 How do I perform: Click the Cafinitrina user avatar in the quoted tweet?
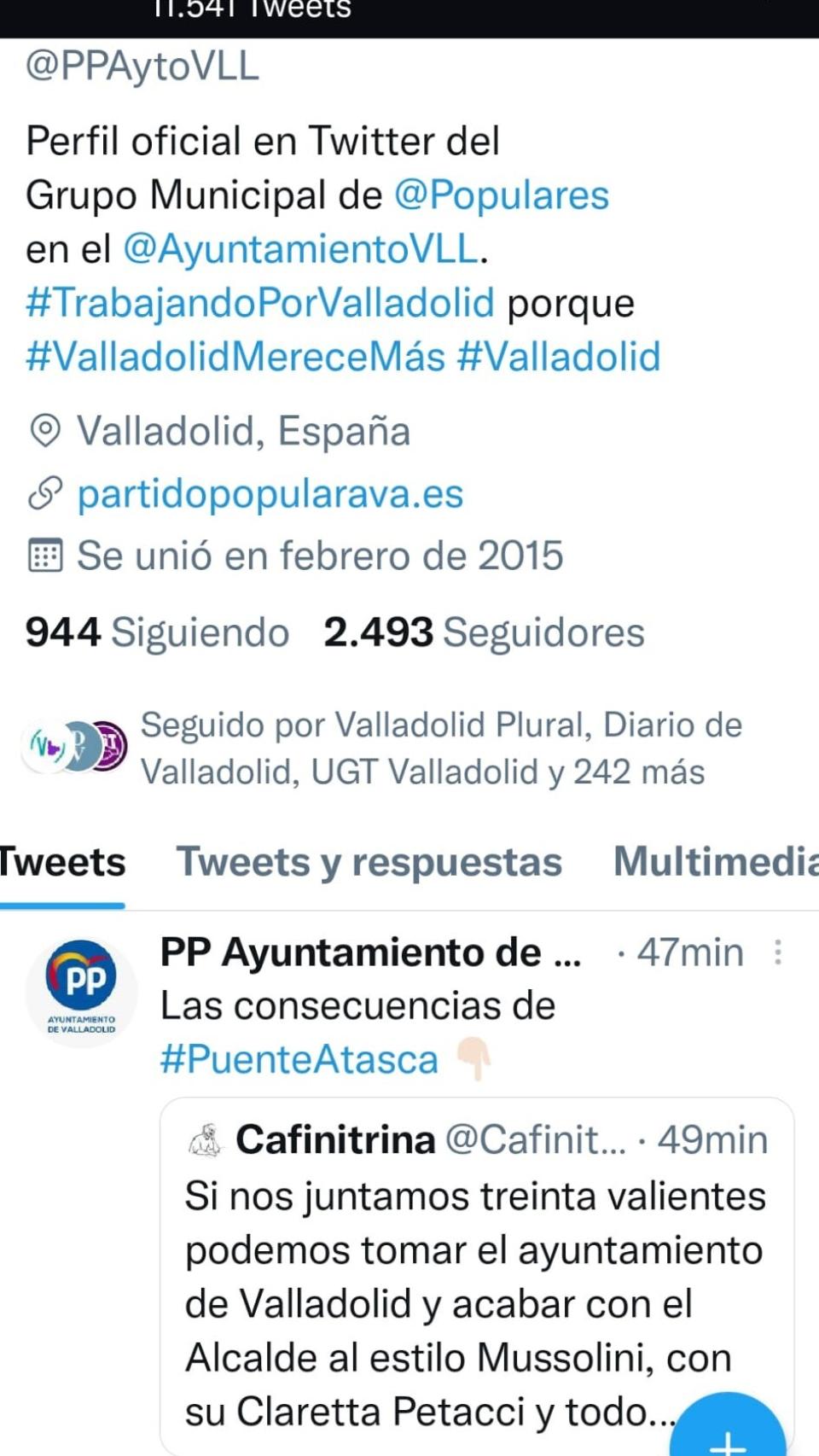coord(203,1139)
